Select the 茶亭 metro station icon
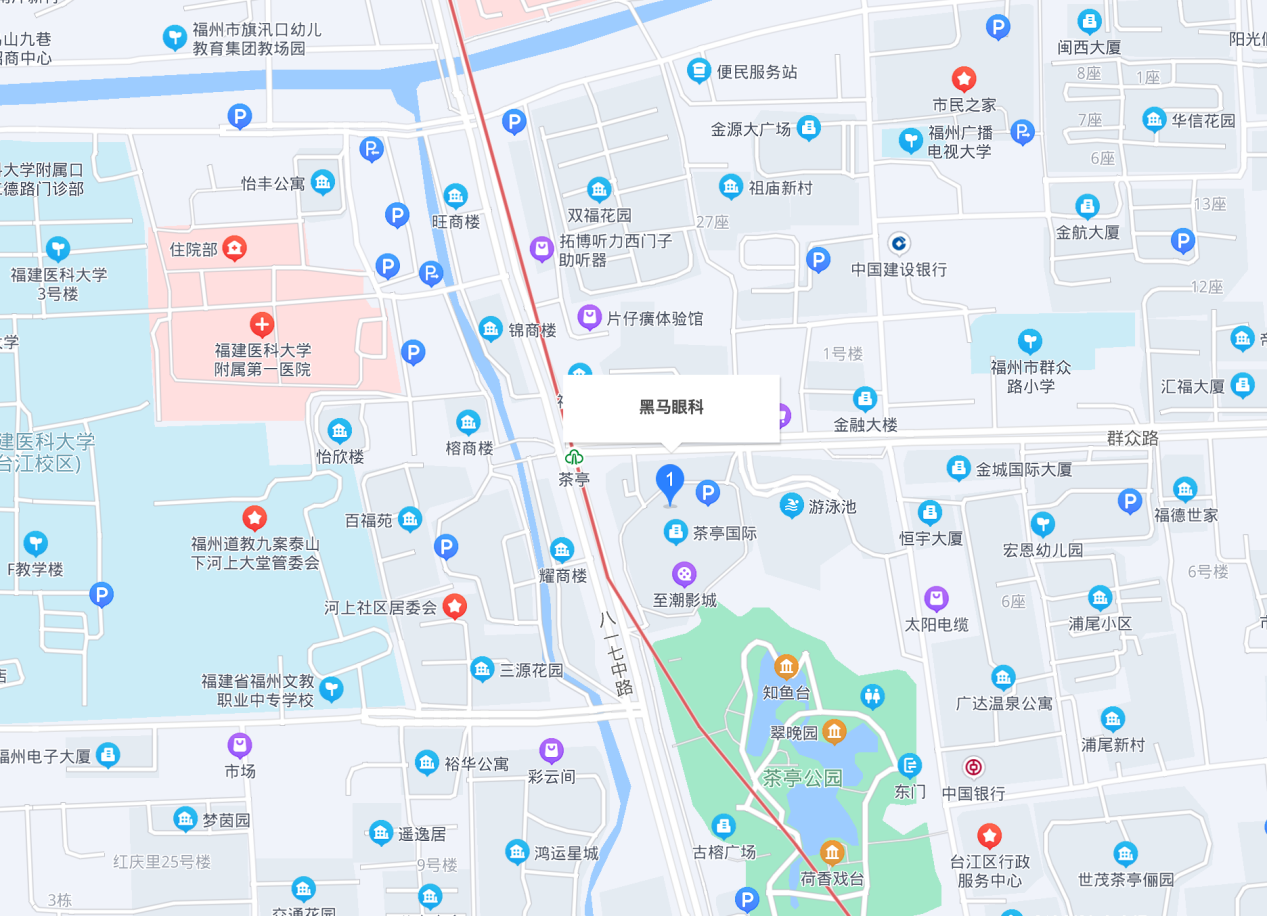1267x916 pixels. [x=574, y=457]
